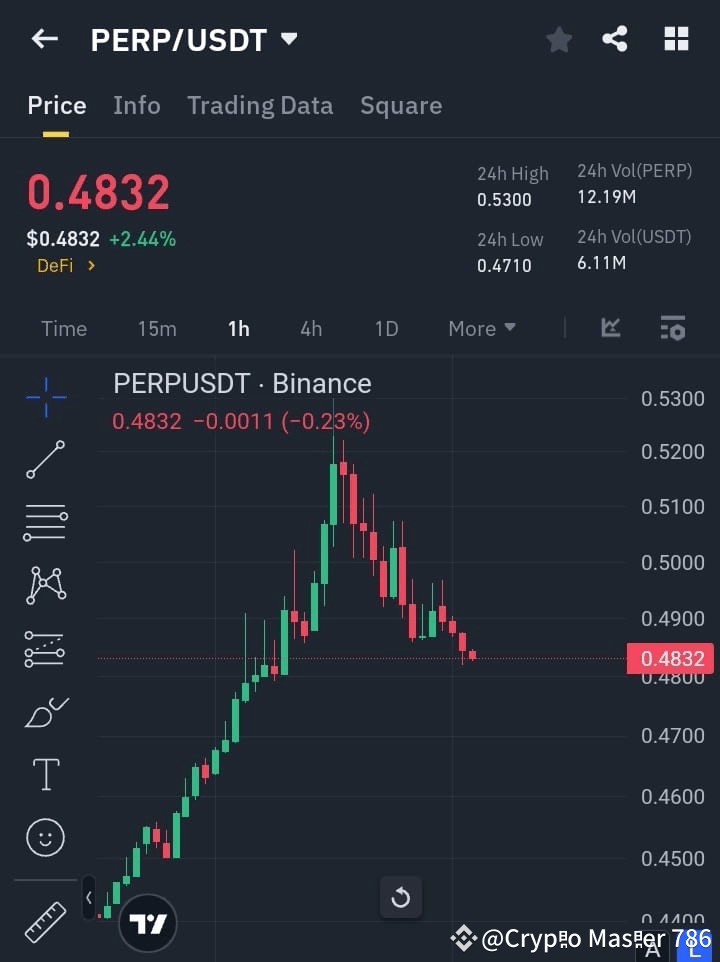Select the measure ruler tool
720x962 pixels.
[45, 922]
